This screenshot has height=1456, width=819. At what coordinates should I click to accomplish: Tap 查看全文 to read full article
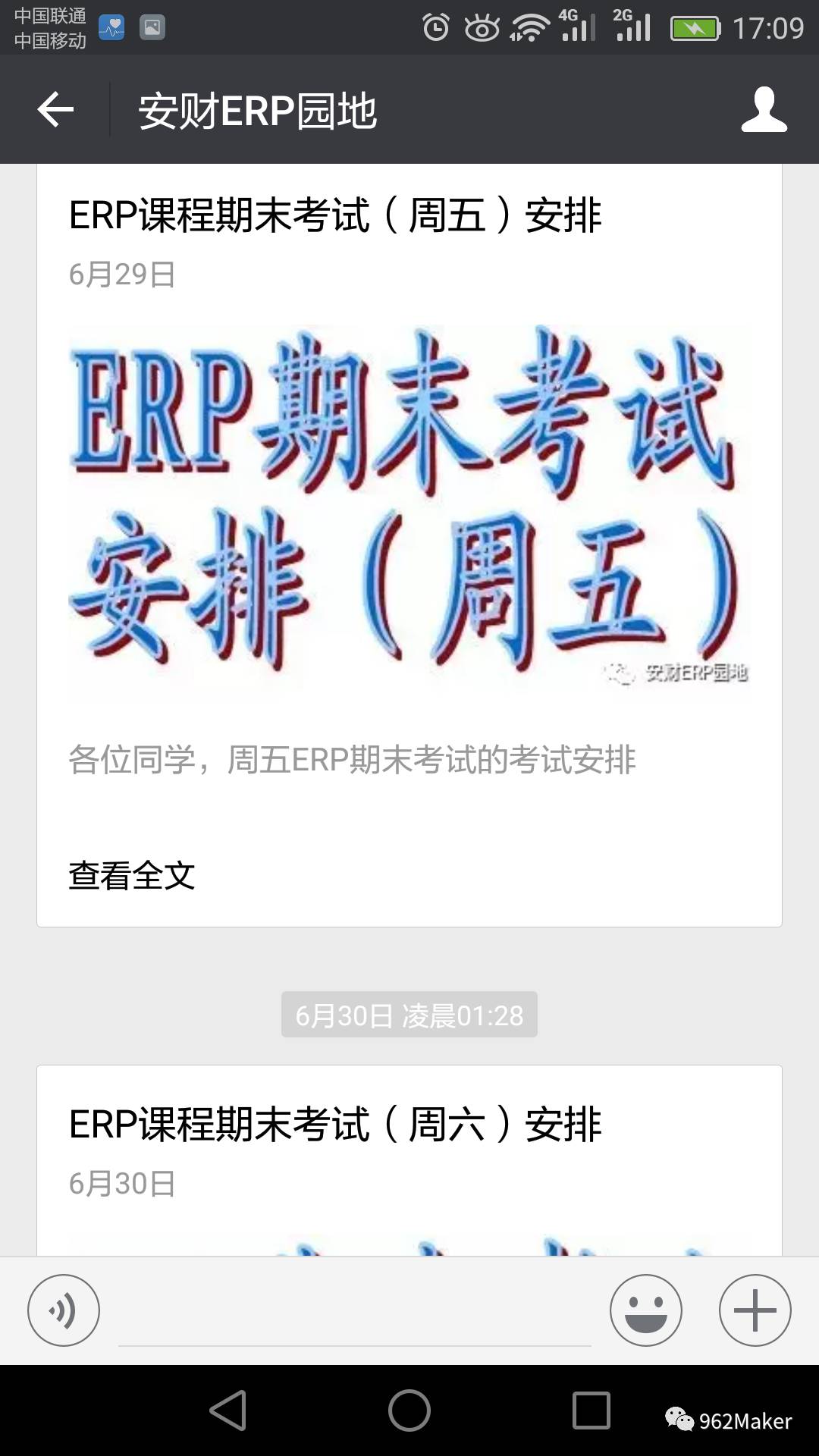[132, 876]
